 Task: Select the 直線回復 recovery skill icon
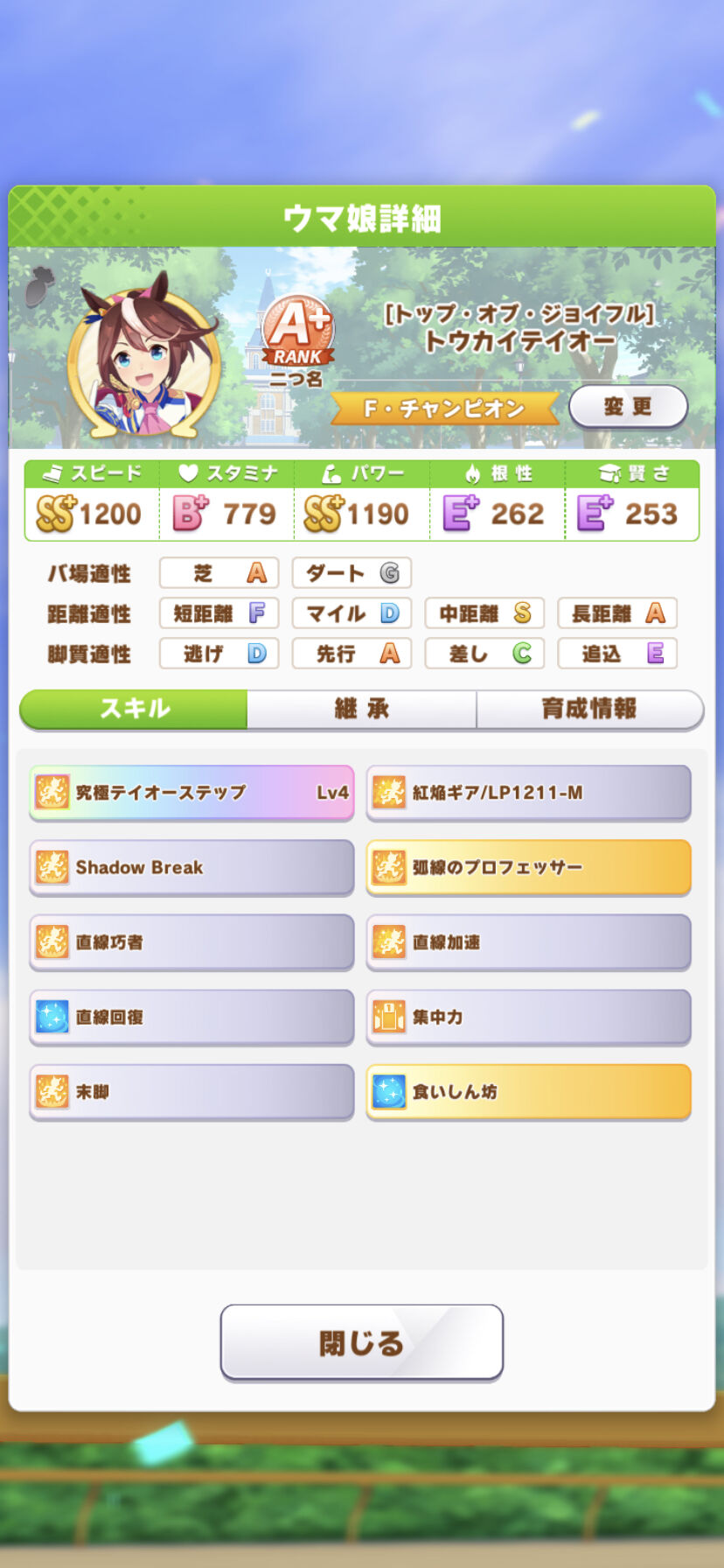coord(54,1017)
